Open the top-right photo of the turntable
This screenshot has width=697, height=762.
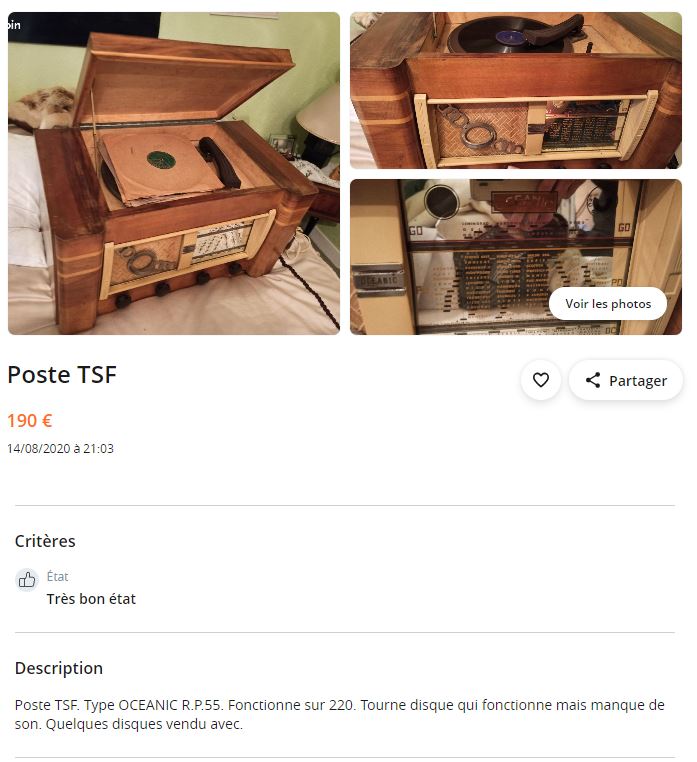(x=515, y=90)
